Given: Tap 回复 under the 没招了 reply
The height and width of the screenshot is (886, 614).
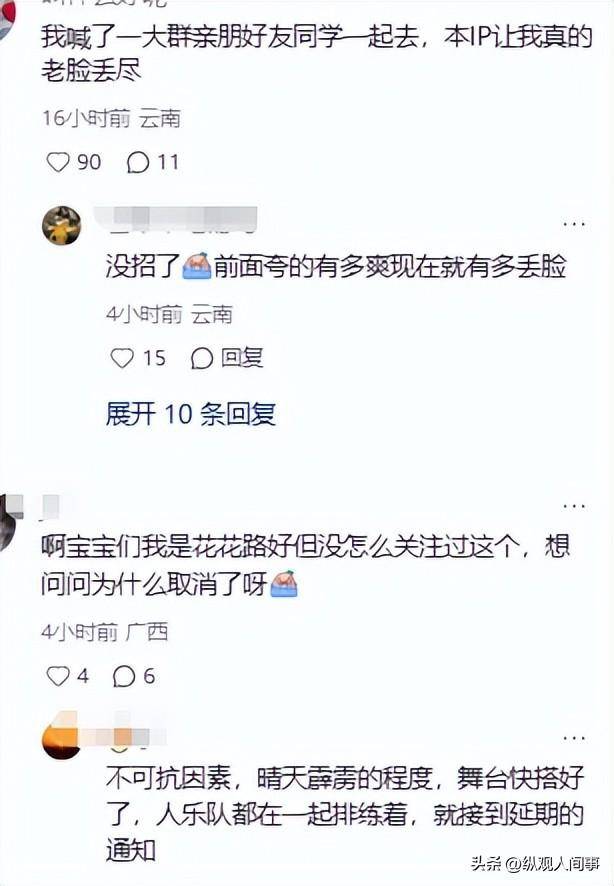Looking at the screenshot, I should pyautogui.click(x=227, y=357).
